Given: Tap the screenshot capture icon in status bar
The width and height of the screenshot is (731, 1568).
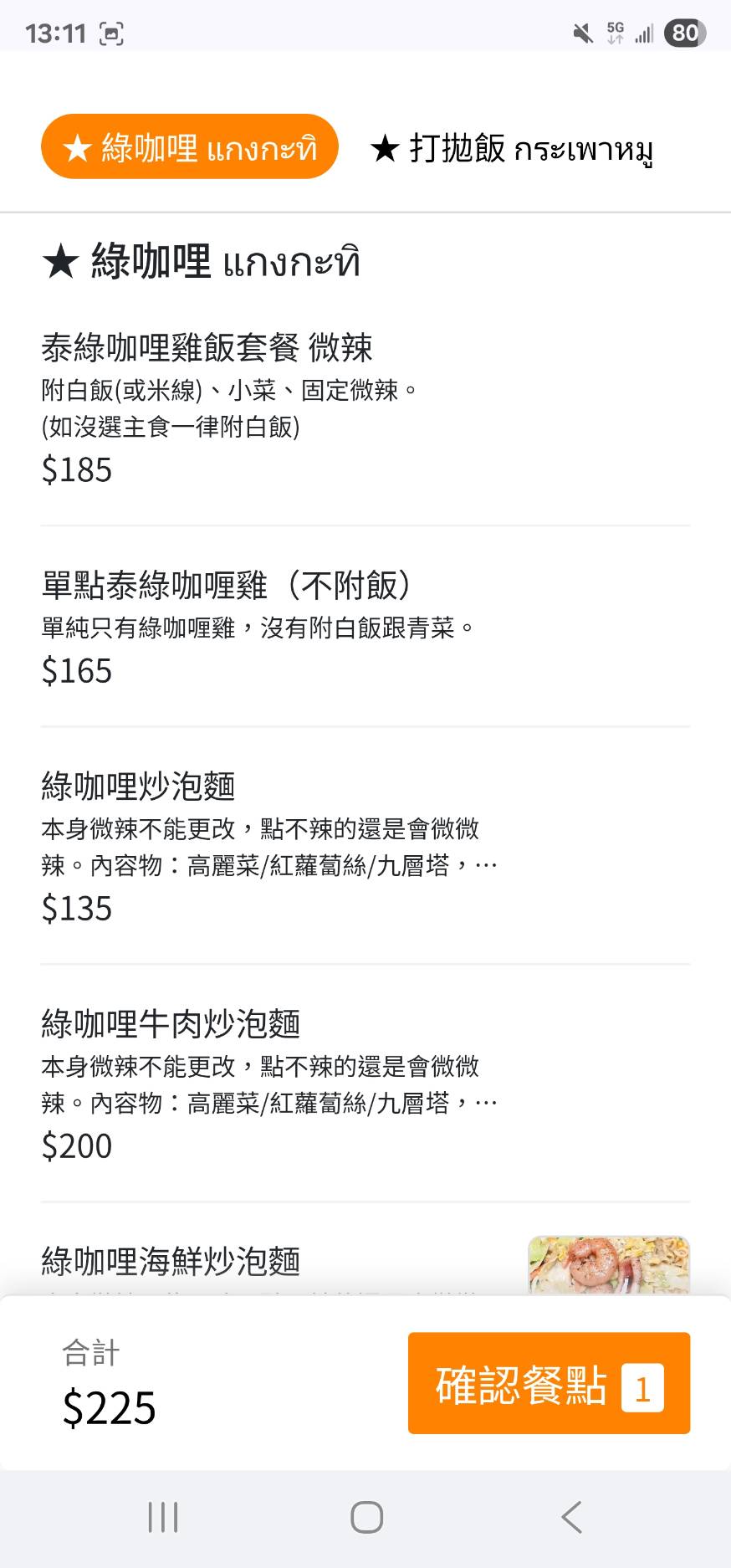Looking at the screenshot, I should pos(112,34).
